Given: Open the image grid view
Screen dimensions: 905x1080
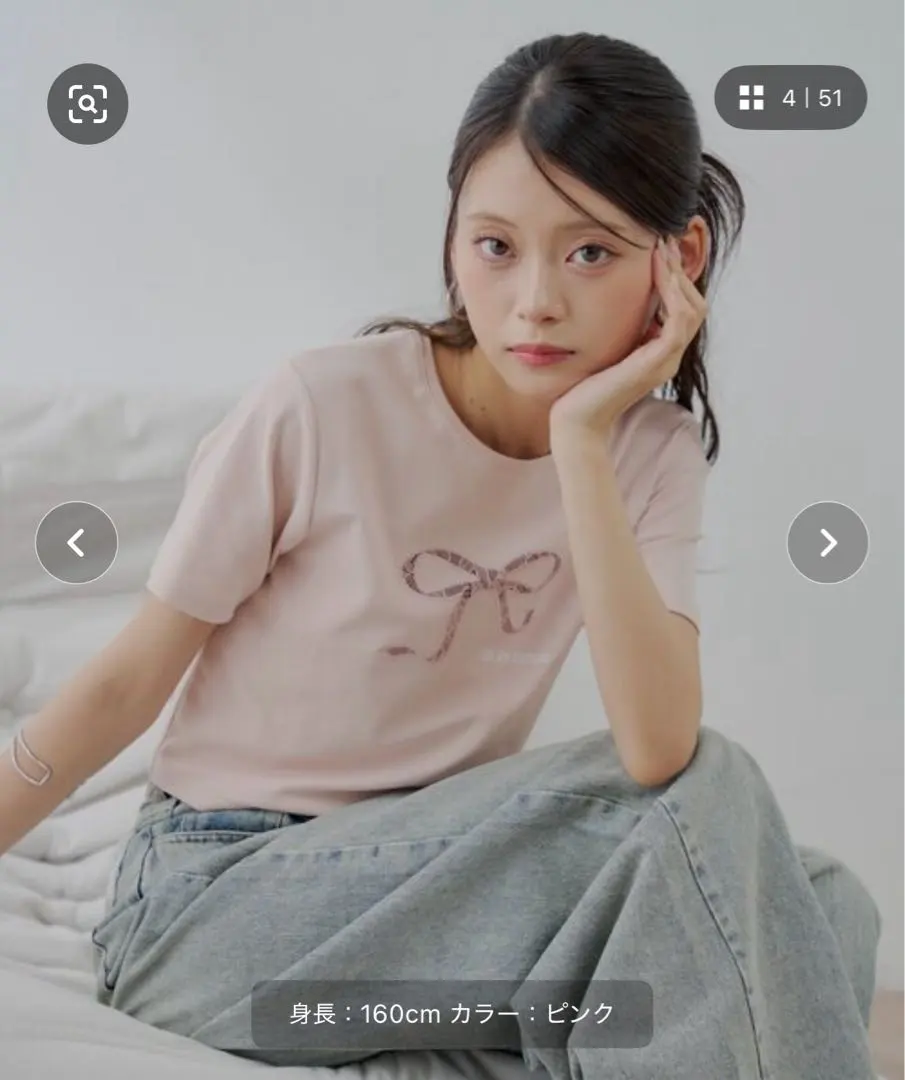Looking at the screenshot, I should pos(790,98).
